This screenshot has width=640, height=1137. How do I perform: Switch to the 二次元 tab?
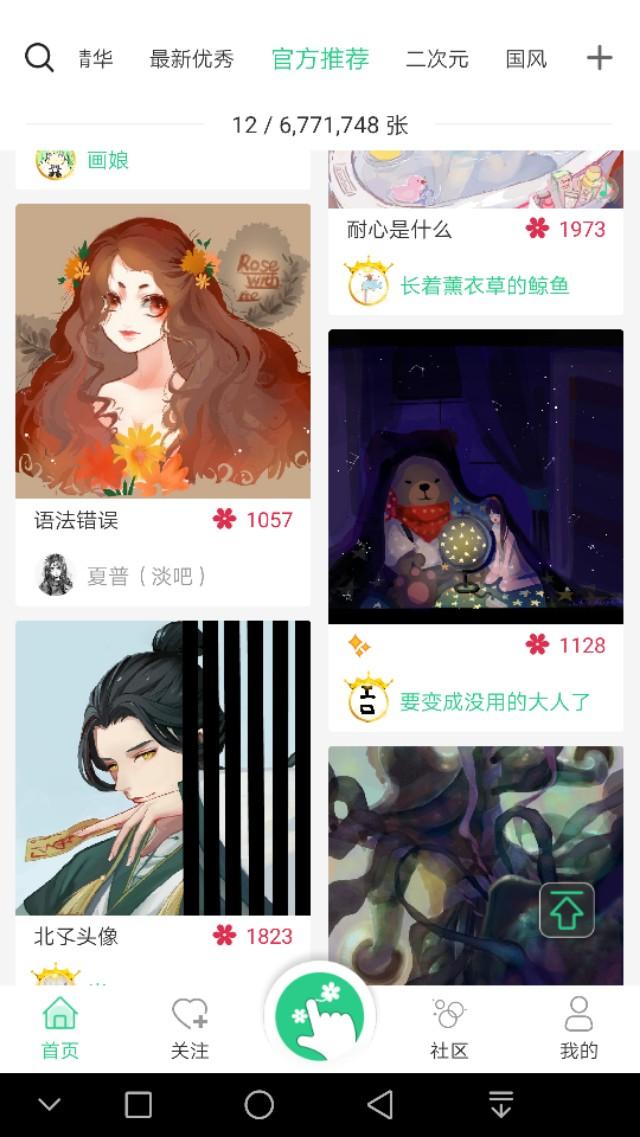point(437,59)
